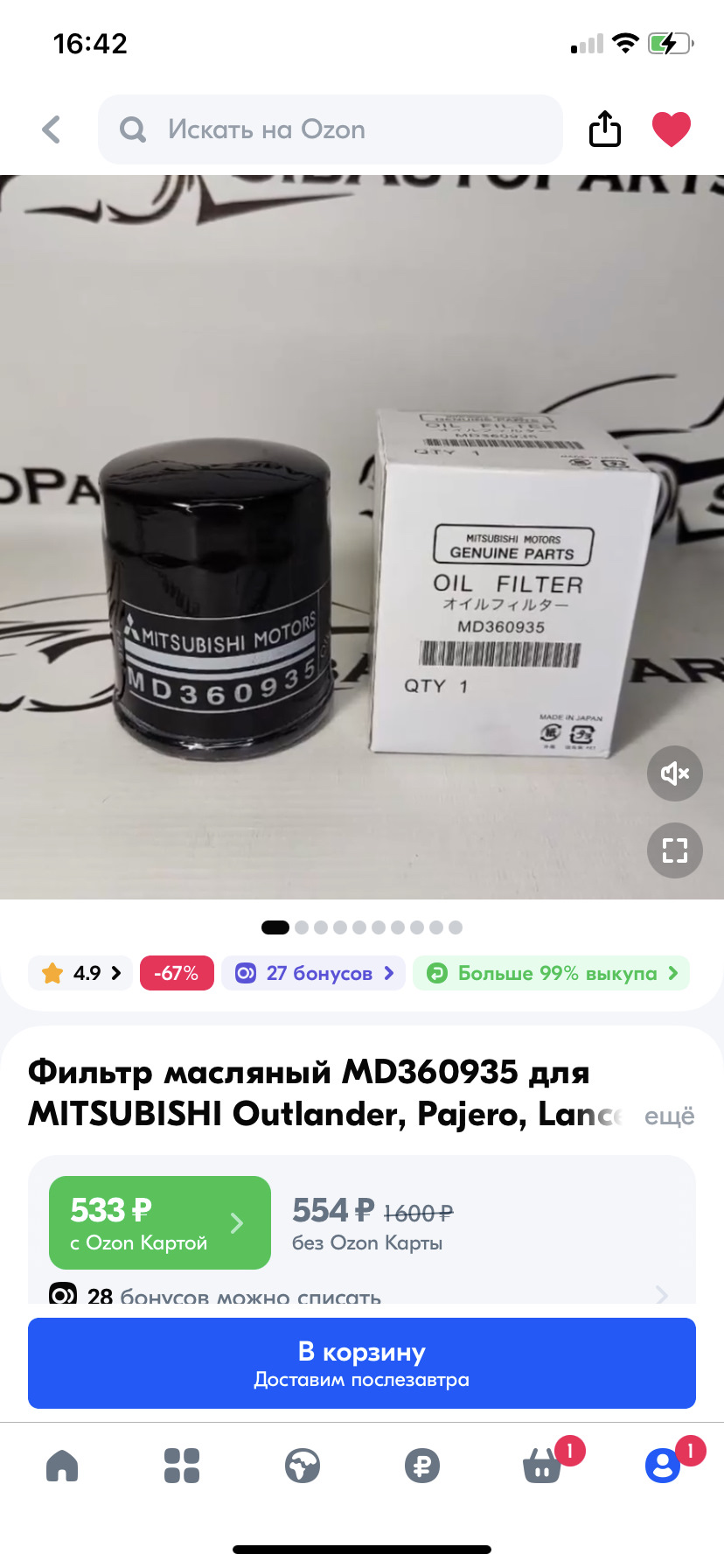Open the 27 бонусов details
The height and width of the screenshot is (1568, 724).
(x=313, y=973)
